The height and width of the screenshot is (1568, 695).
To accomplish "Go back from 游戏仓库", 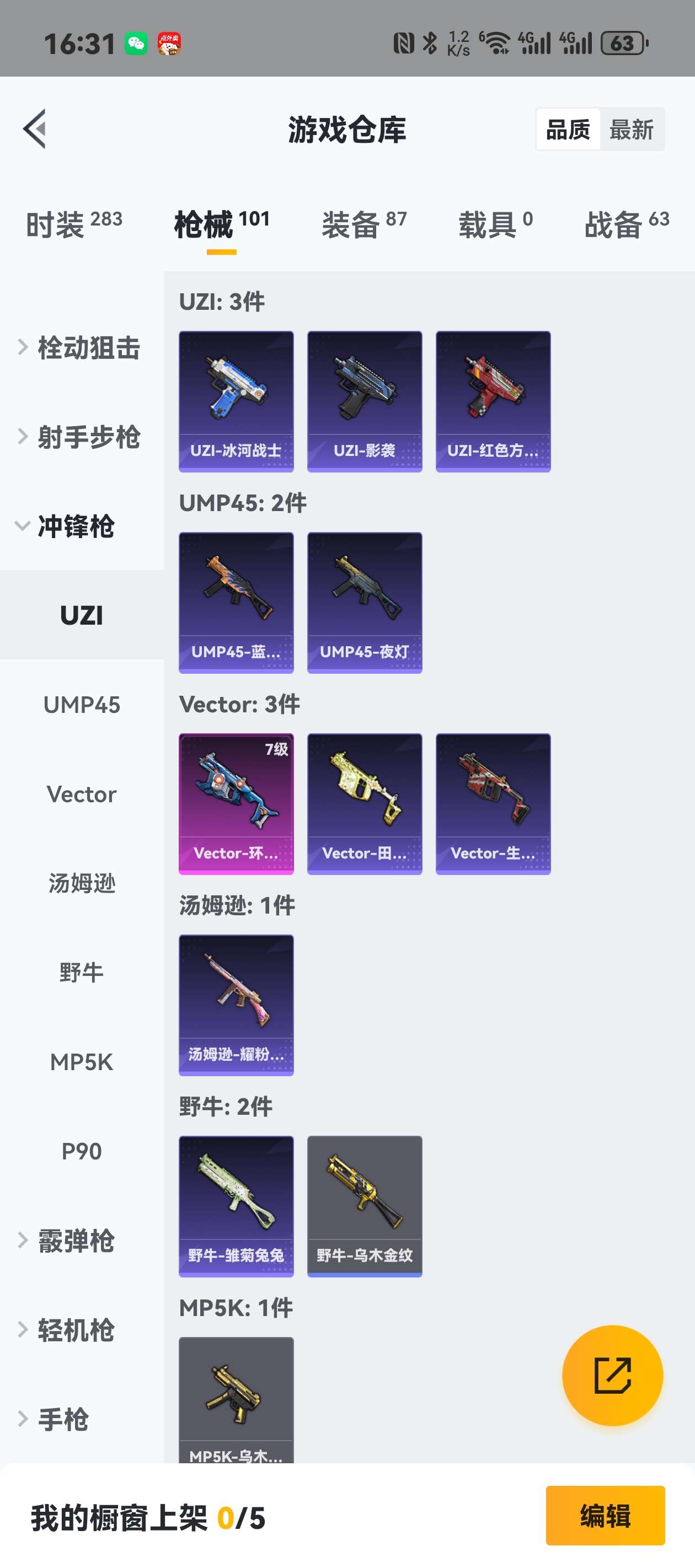I will pyautogui.click(x=35, y=129).
